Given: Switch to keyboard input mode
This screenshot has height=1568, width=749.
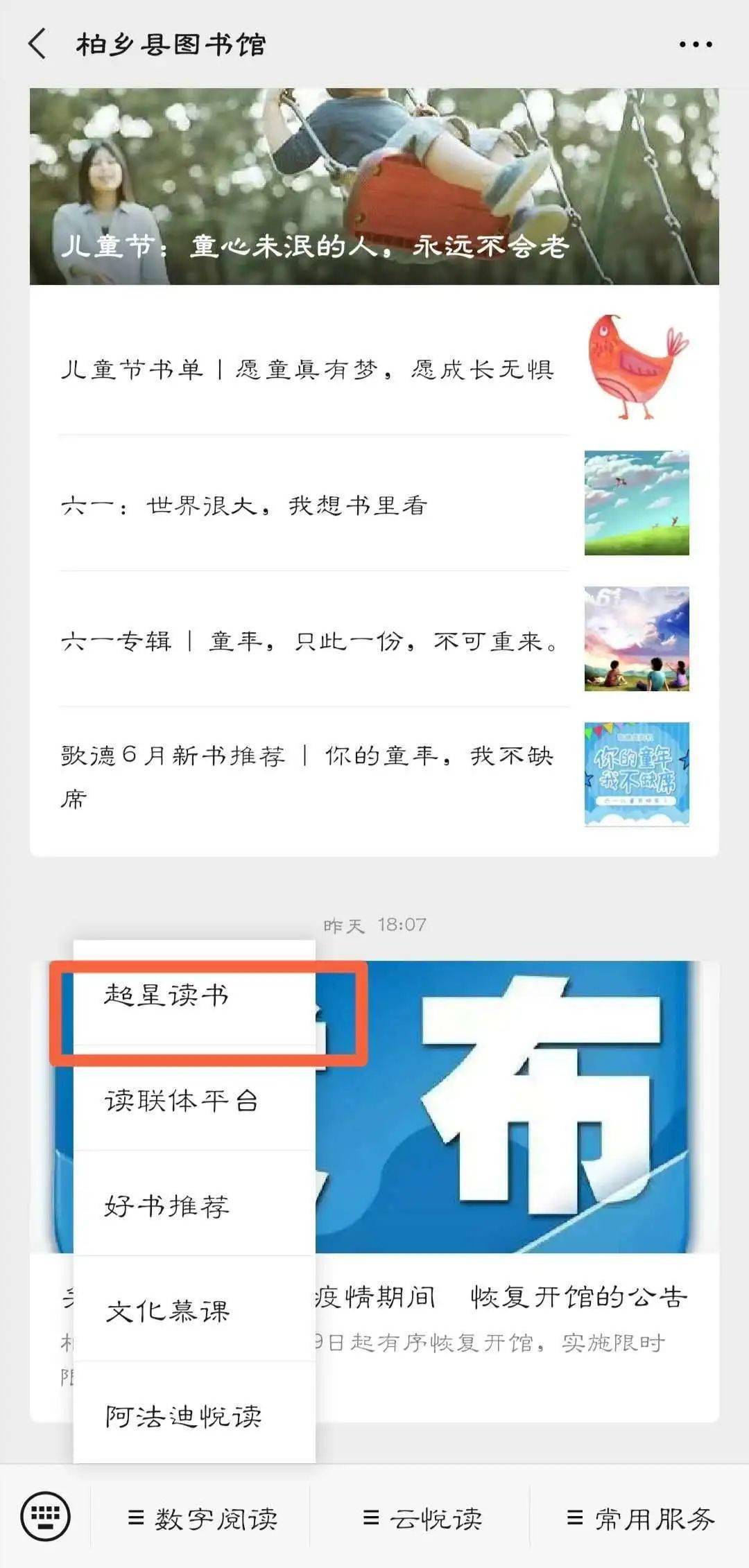Looking at the screenshot, I should [x=46, y=1517].
